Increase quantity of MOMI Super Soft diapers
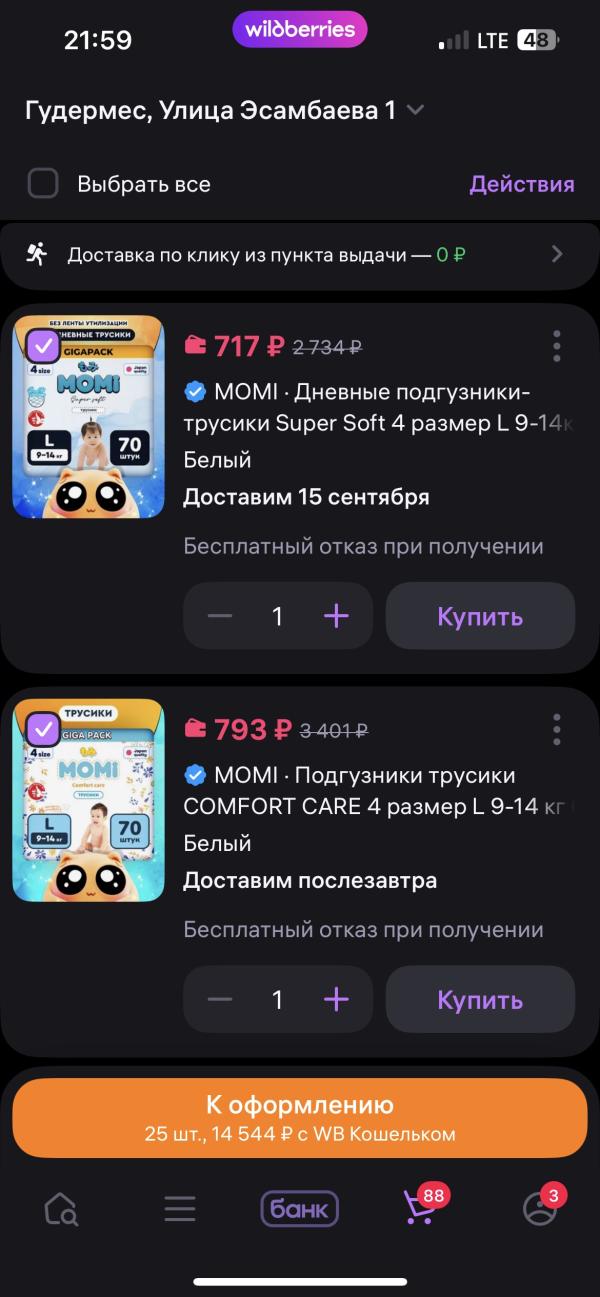Screen dimensions: 600x1297 click(x=337, y=616)
